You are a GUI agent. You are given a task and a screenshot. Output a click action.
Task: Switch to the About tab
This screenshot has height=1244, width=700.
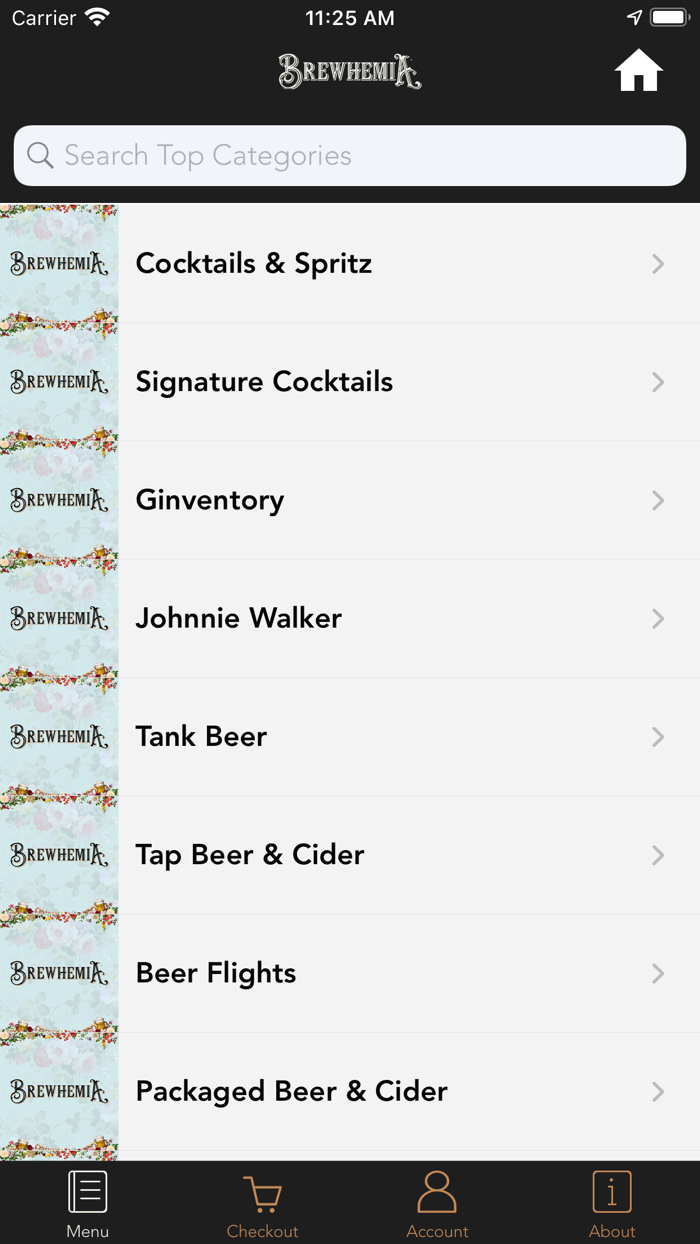612,1204
